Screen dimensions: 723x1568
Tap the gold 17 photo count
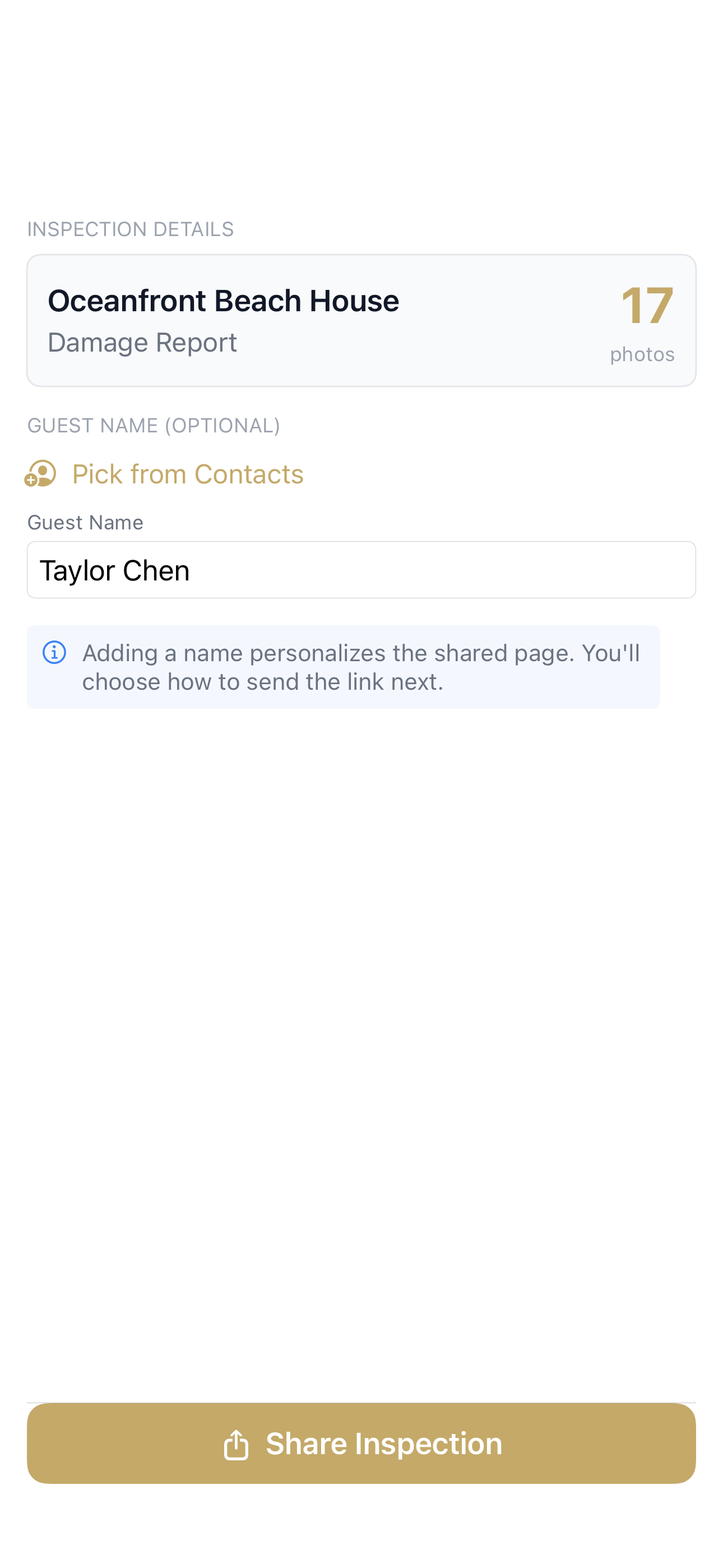coord(647,306)
